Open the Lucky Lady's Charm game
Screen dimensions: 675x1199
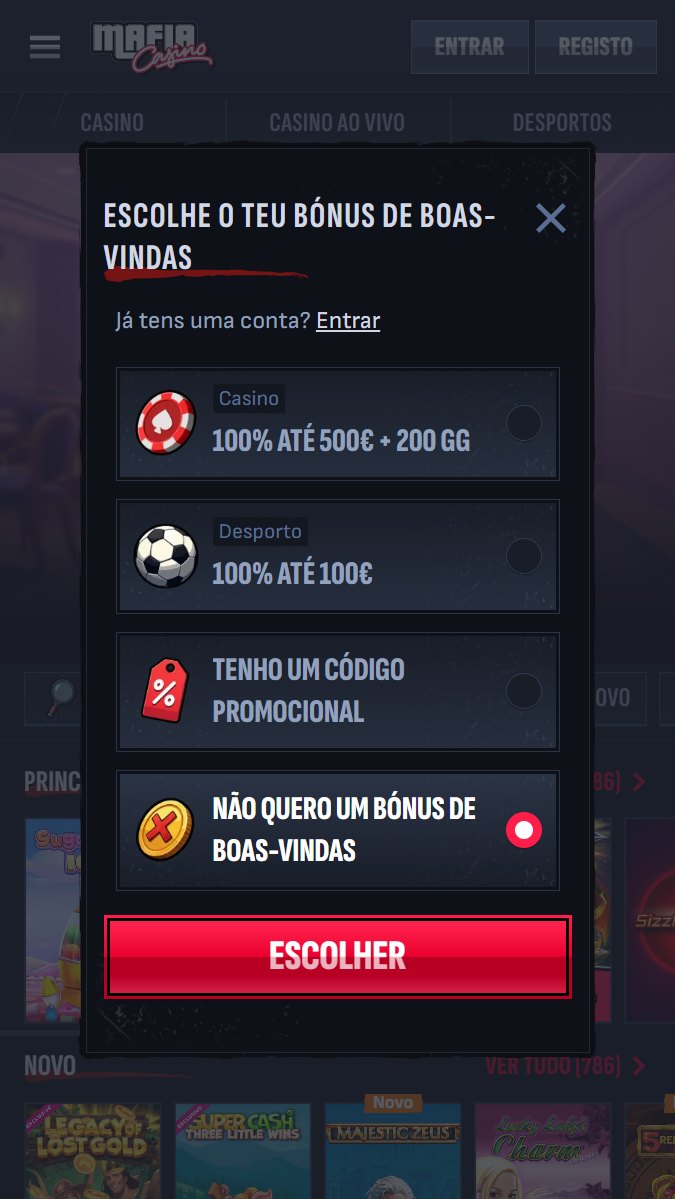pyautogui.click(x=542, y=1150)
